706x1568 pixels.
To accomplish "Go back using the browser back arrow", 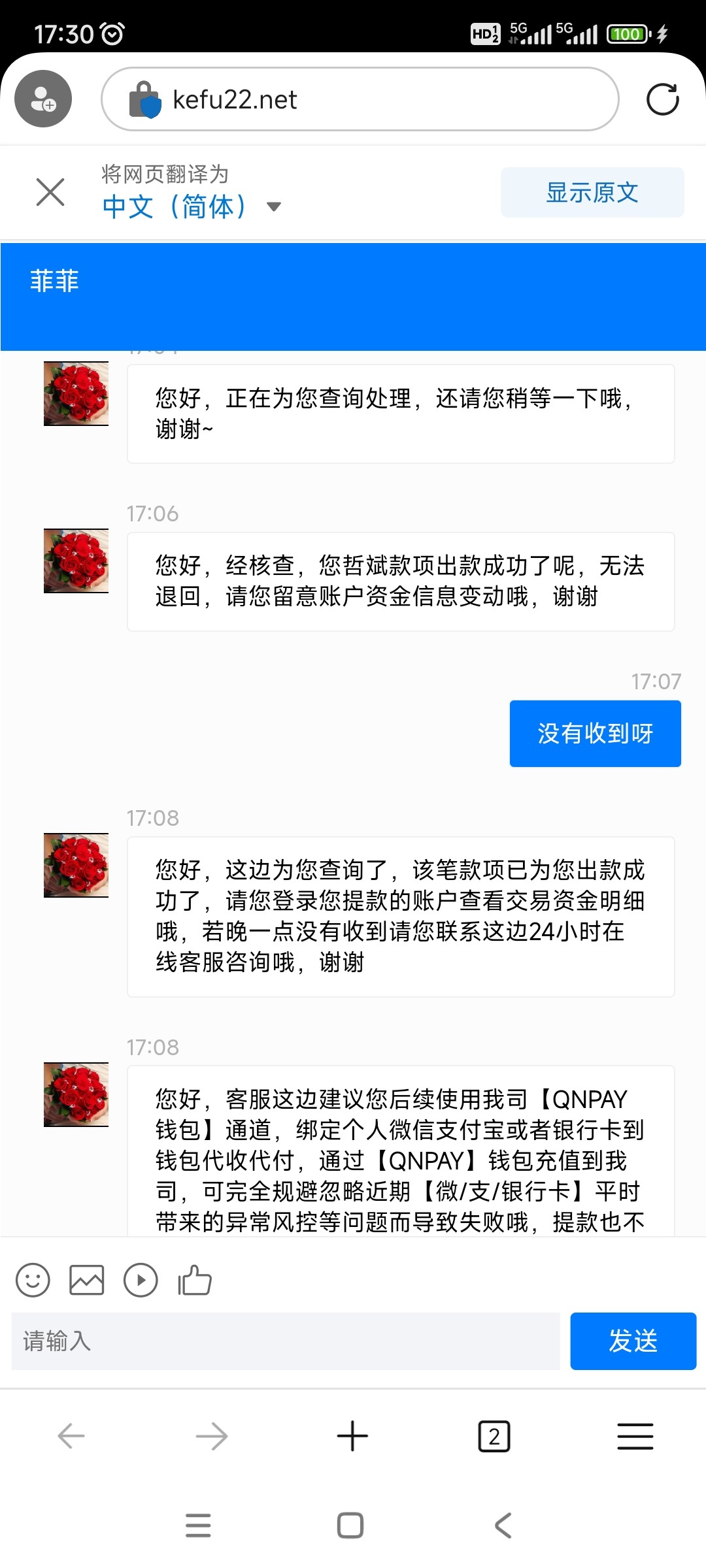I will point(70,1435).
